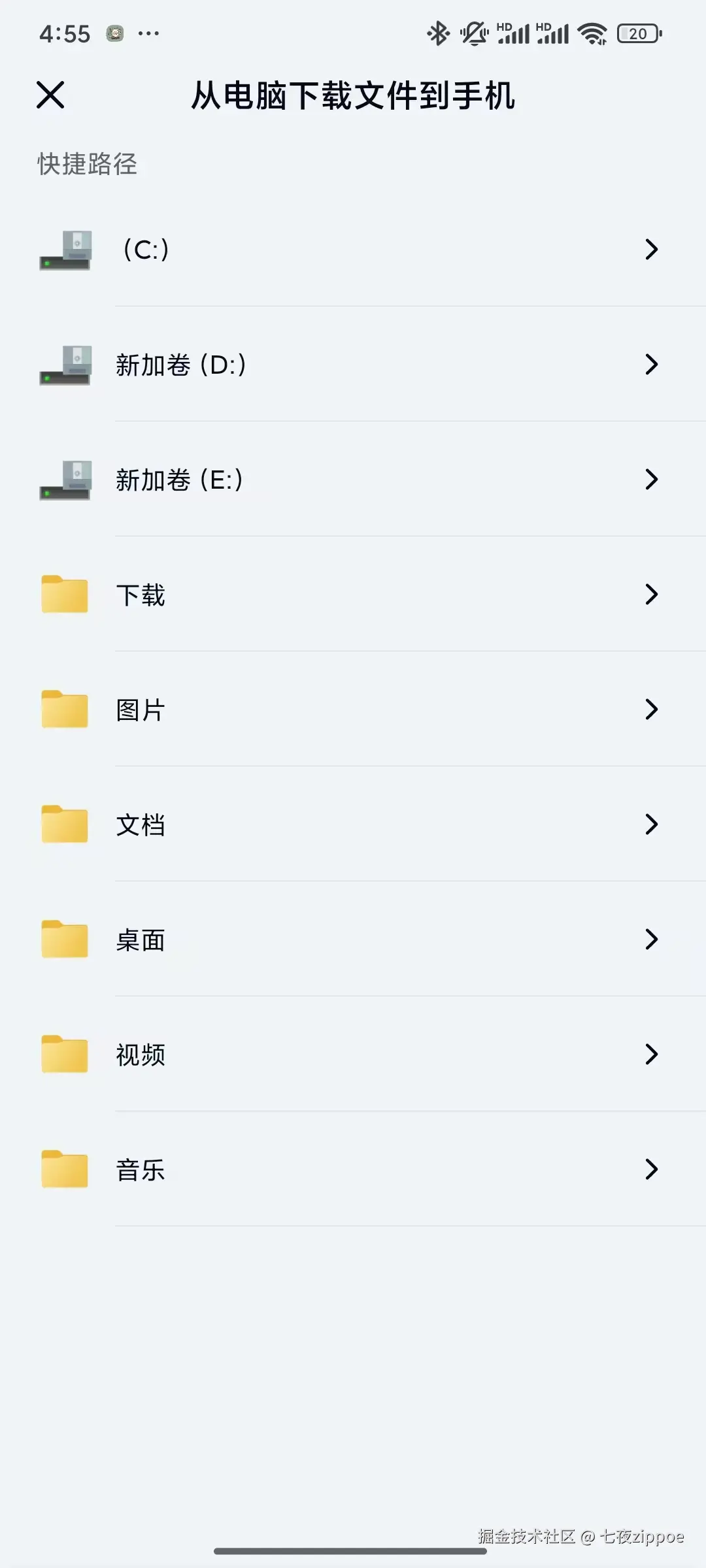The height and width of the screenshot is (1568, 706).
Task: Close the file download screen
Action: coord(50,95)
